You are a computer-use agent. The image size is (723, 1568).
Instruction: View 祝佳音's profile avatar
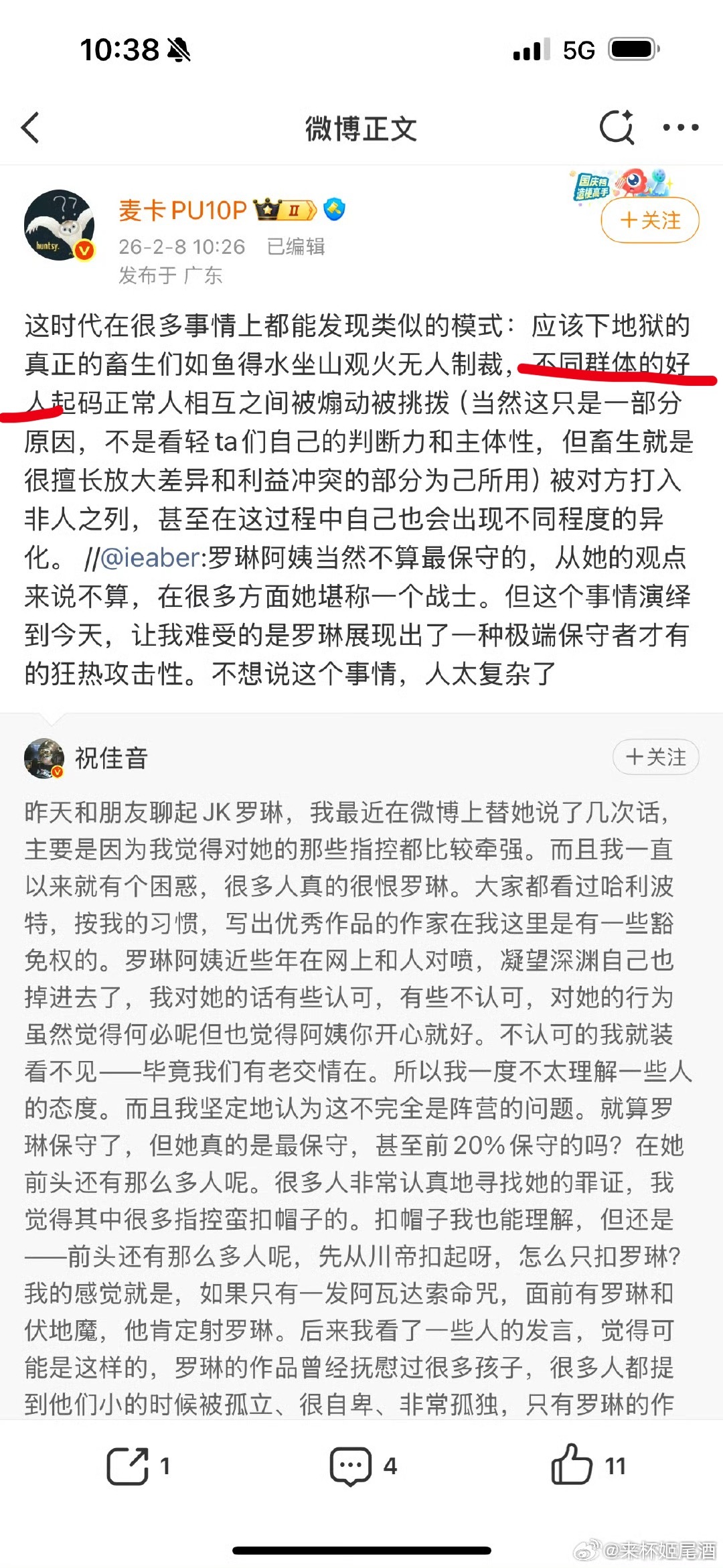(x=44, y=758)
